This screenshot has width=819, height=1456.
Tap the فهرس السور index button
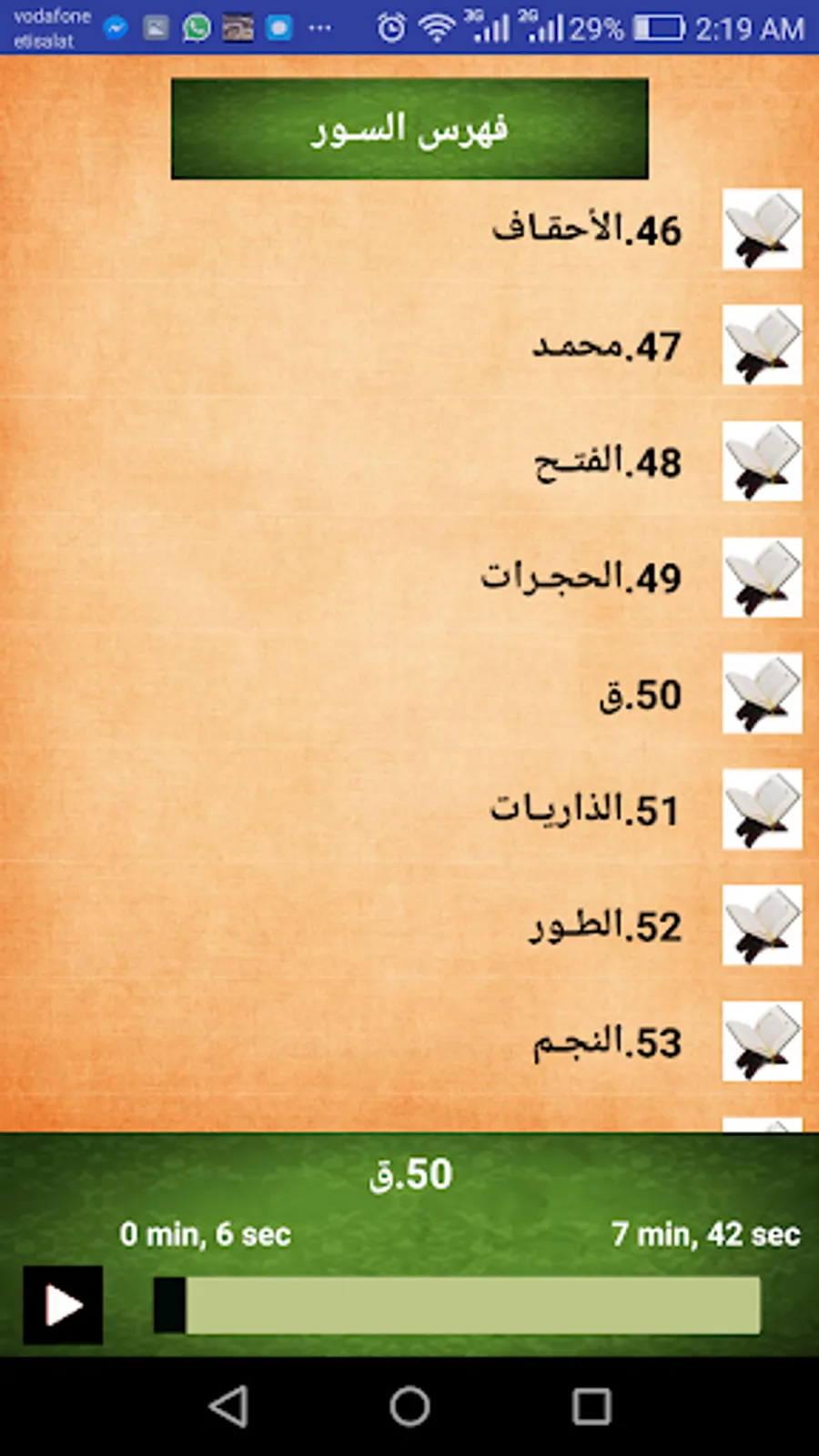pos(409,128)
